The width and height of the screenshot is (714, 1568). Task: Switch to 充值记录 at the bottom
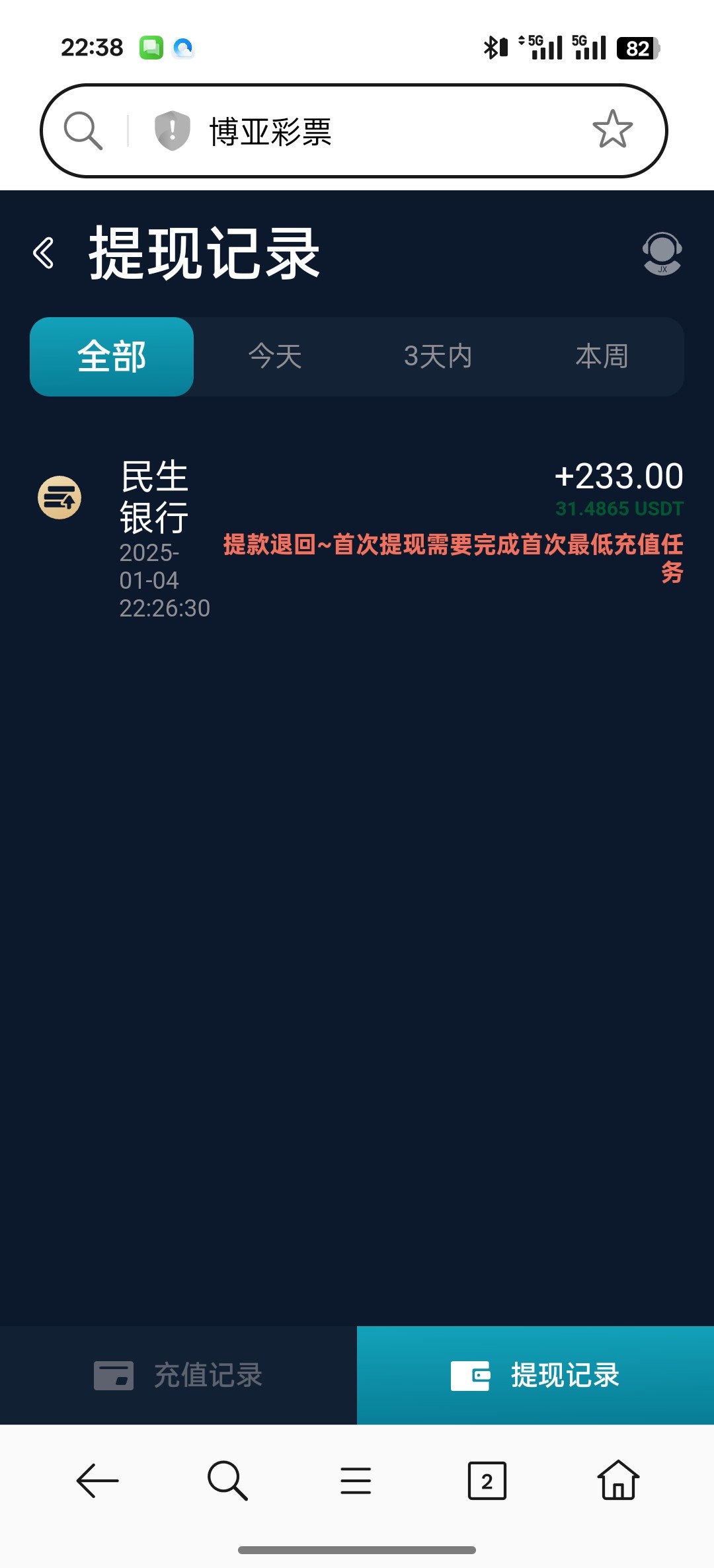click(178, 1375)
